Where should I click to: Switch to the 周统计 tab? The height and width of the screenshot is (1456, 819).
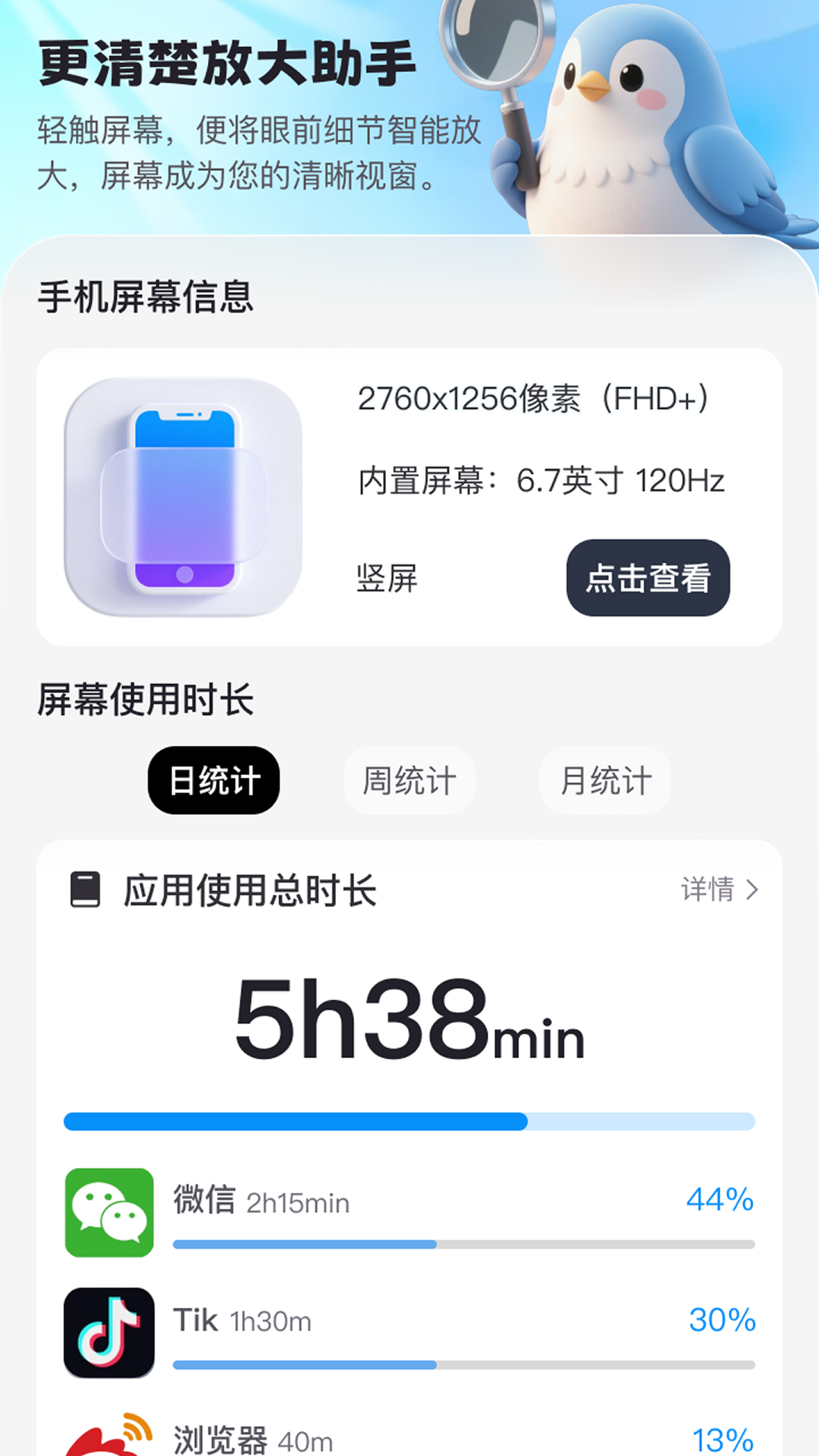click(409, 780)
